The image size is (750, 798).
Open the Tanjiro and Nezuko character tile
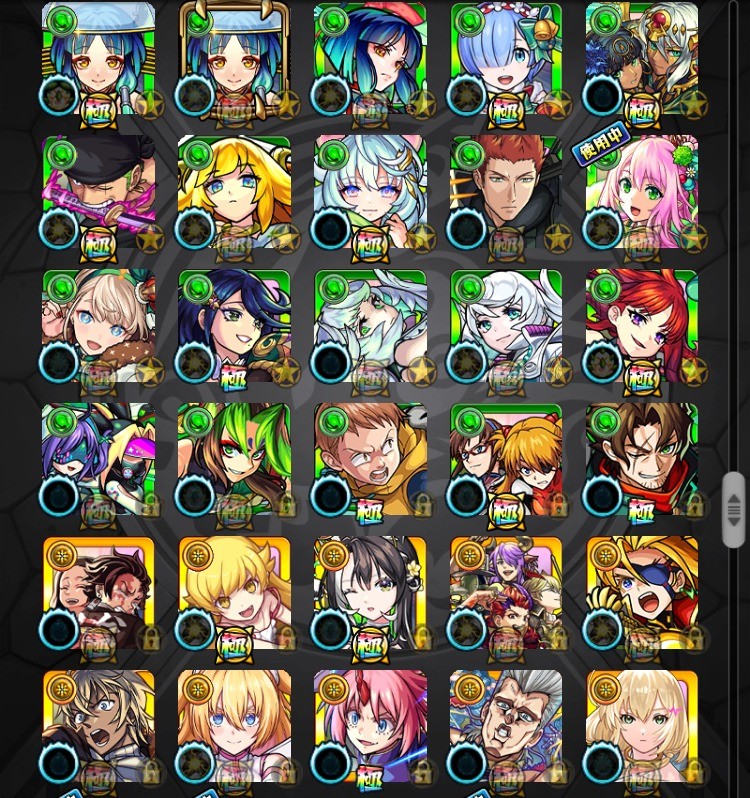99,595
